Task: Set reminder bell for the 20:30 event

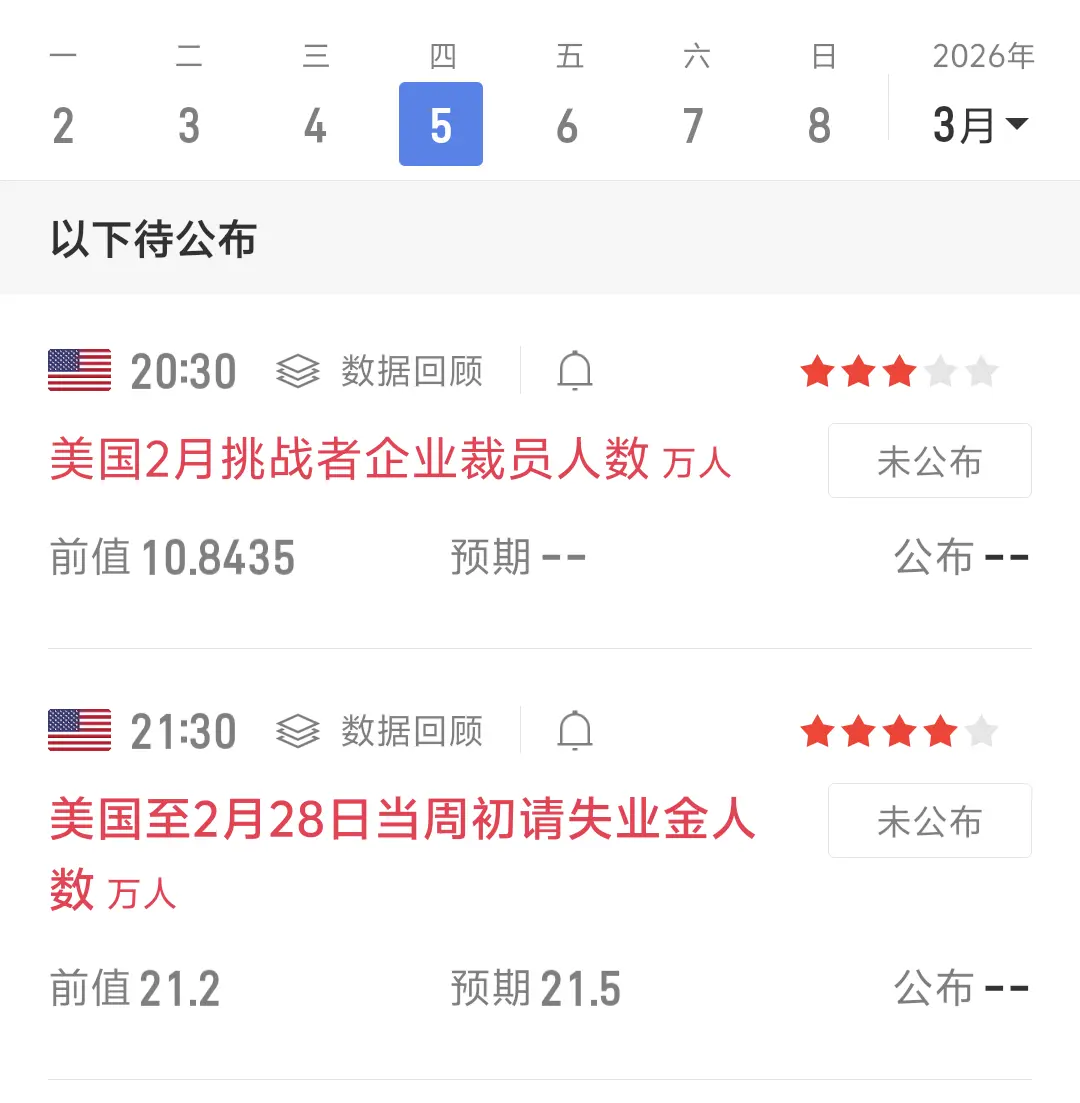Action: (x=575, y=372)
